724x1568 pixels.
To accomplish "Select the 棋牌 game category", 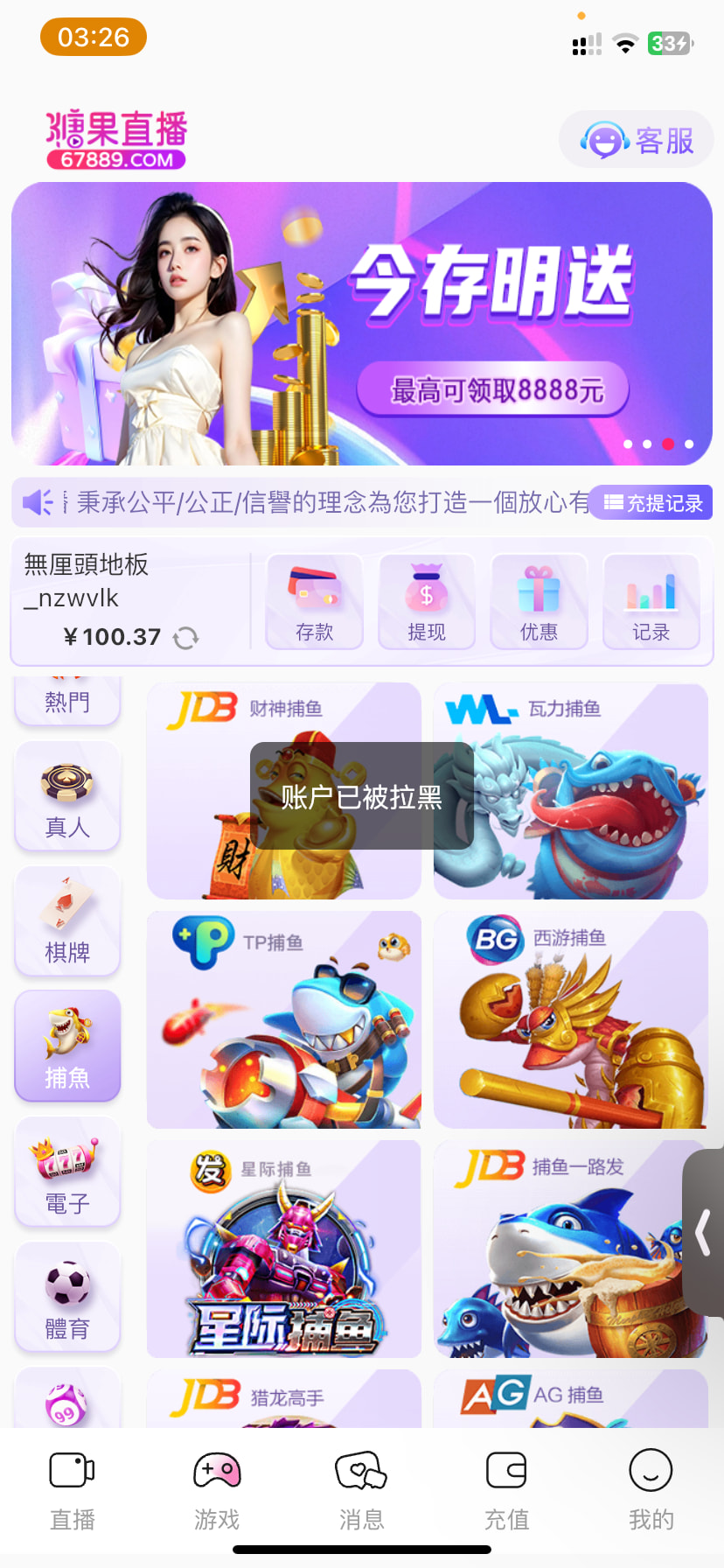I will click(x=67, y=921).
